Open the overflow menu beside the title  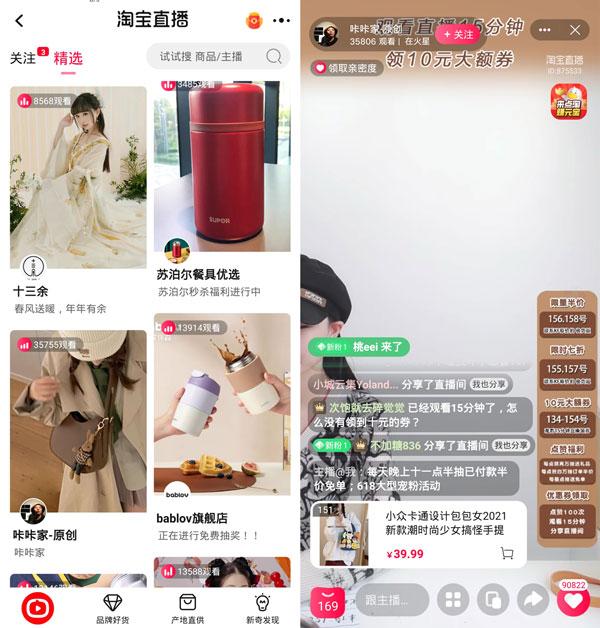(282, 20)
